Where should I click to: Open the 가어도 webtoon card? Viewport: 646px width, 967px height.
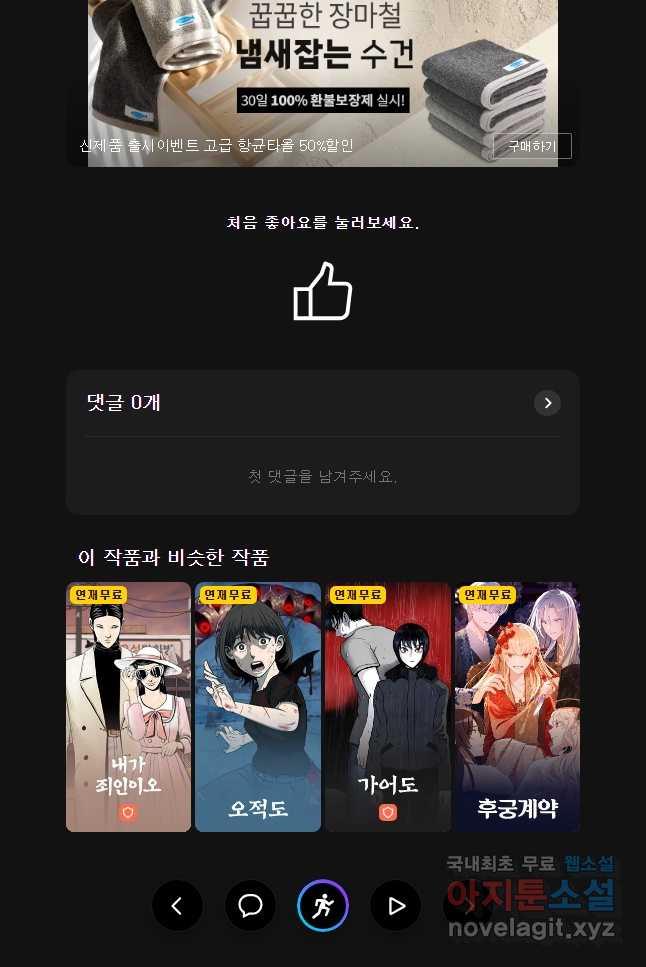pos(387,706)
